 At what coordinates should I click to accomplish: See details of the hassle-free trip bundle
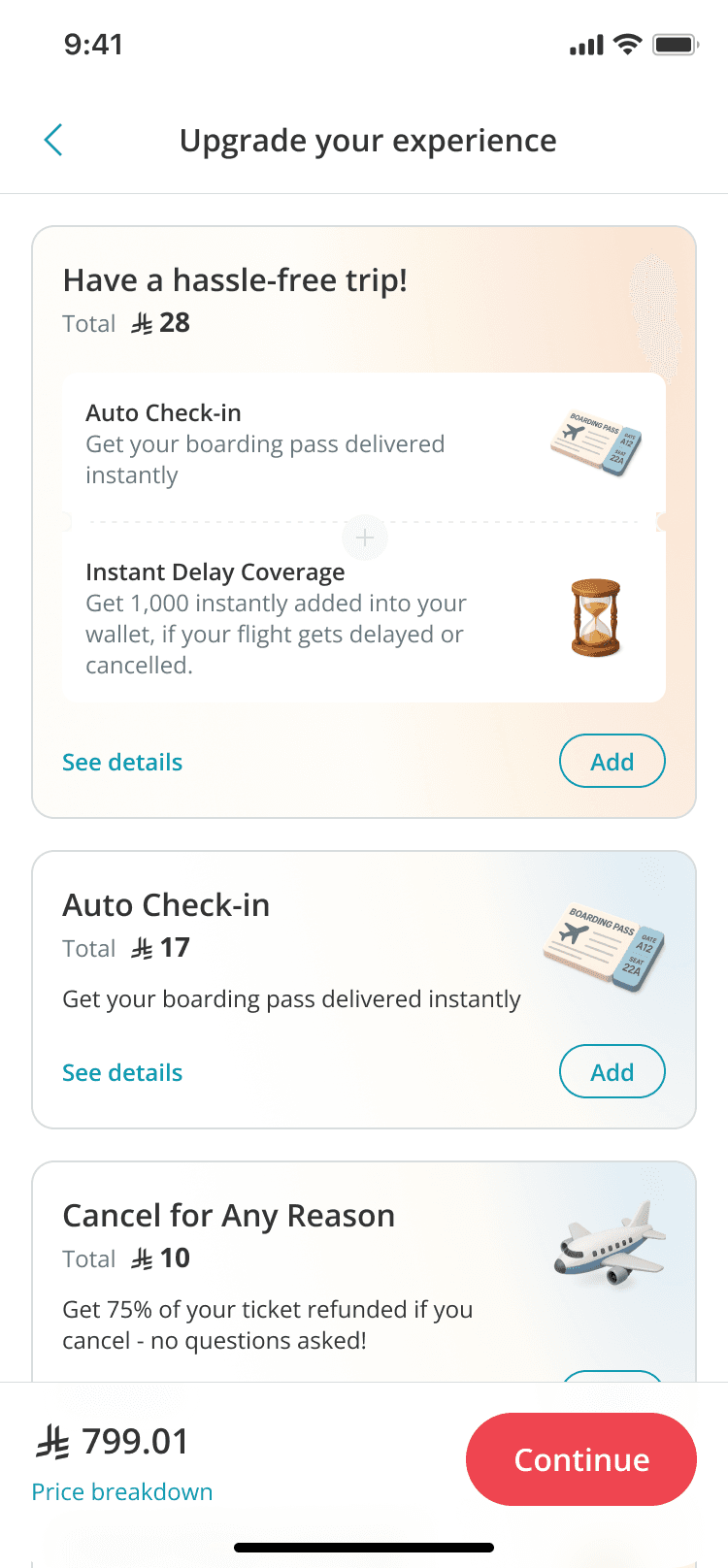tap(122, 763)
